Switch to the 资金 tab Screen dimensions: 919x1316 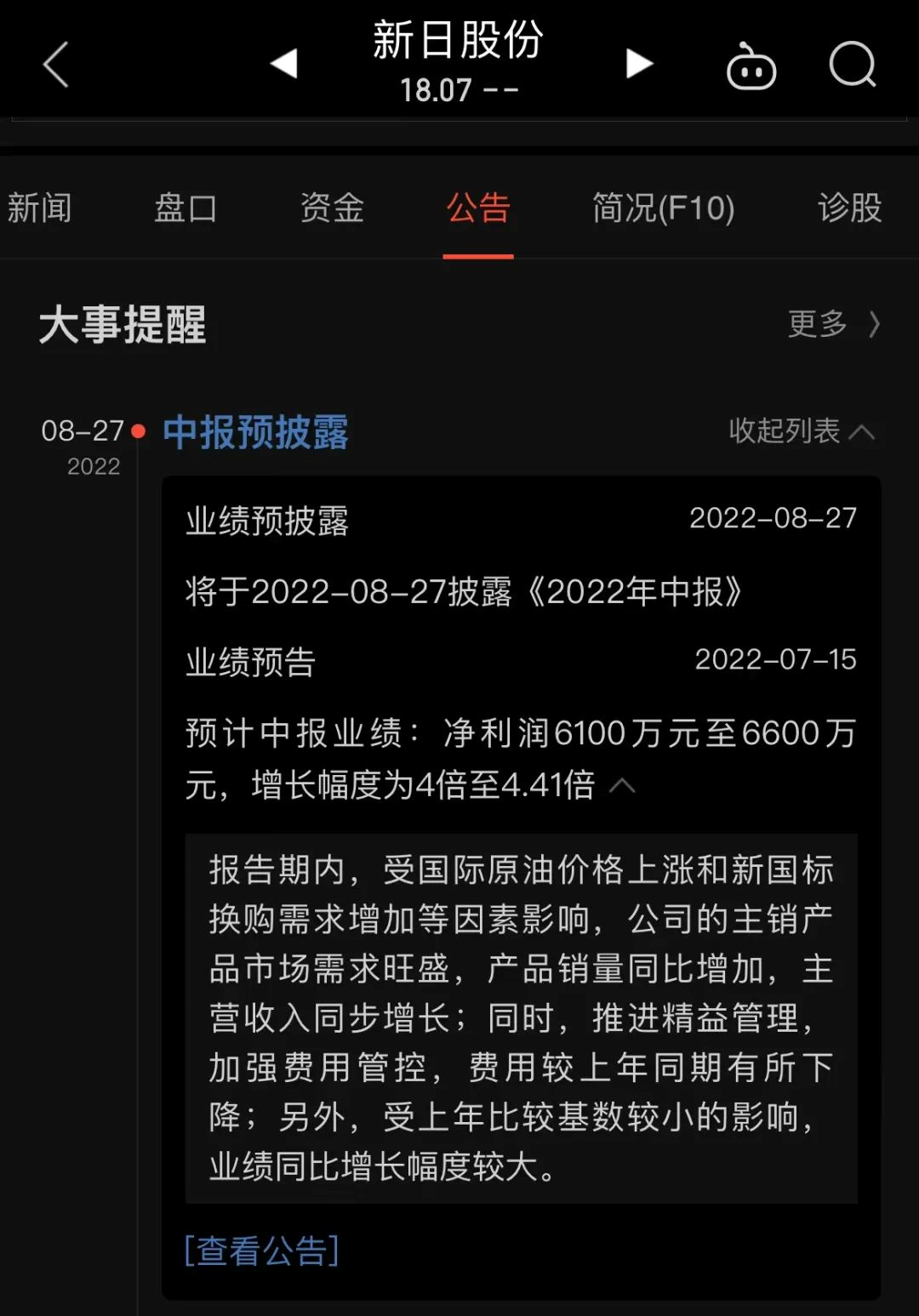click(x=332, y=208)
